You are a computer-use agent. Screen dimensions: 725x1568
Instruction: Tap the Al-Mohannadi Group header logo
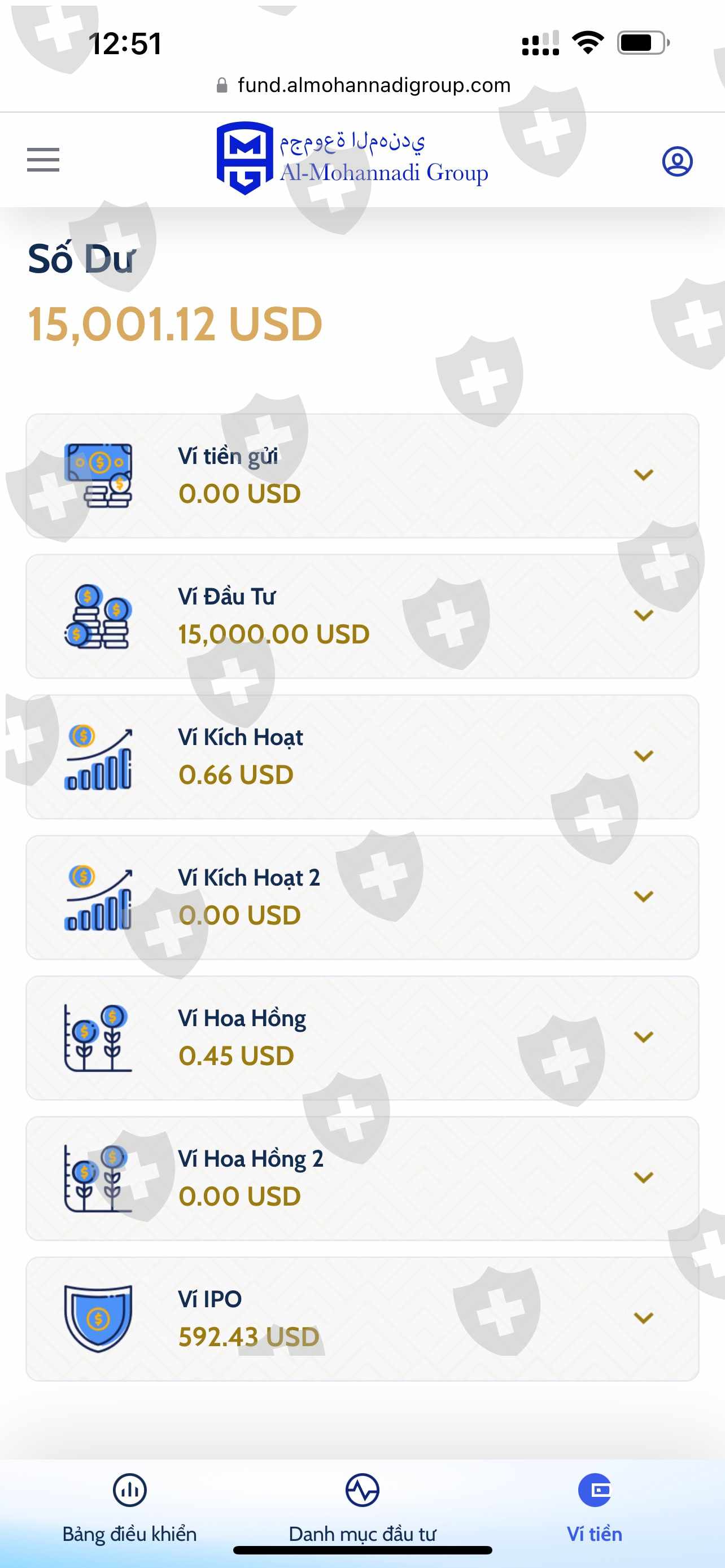click(352, 159)
